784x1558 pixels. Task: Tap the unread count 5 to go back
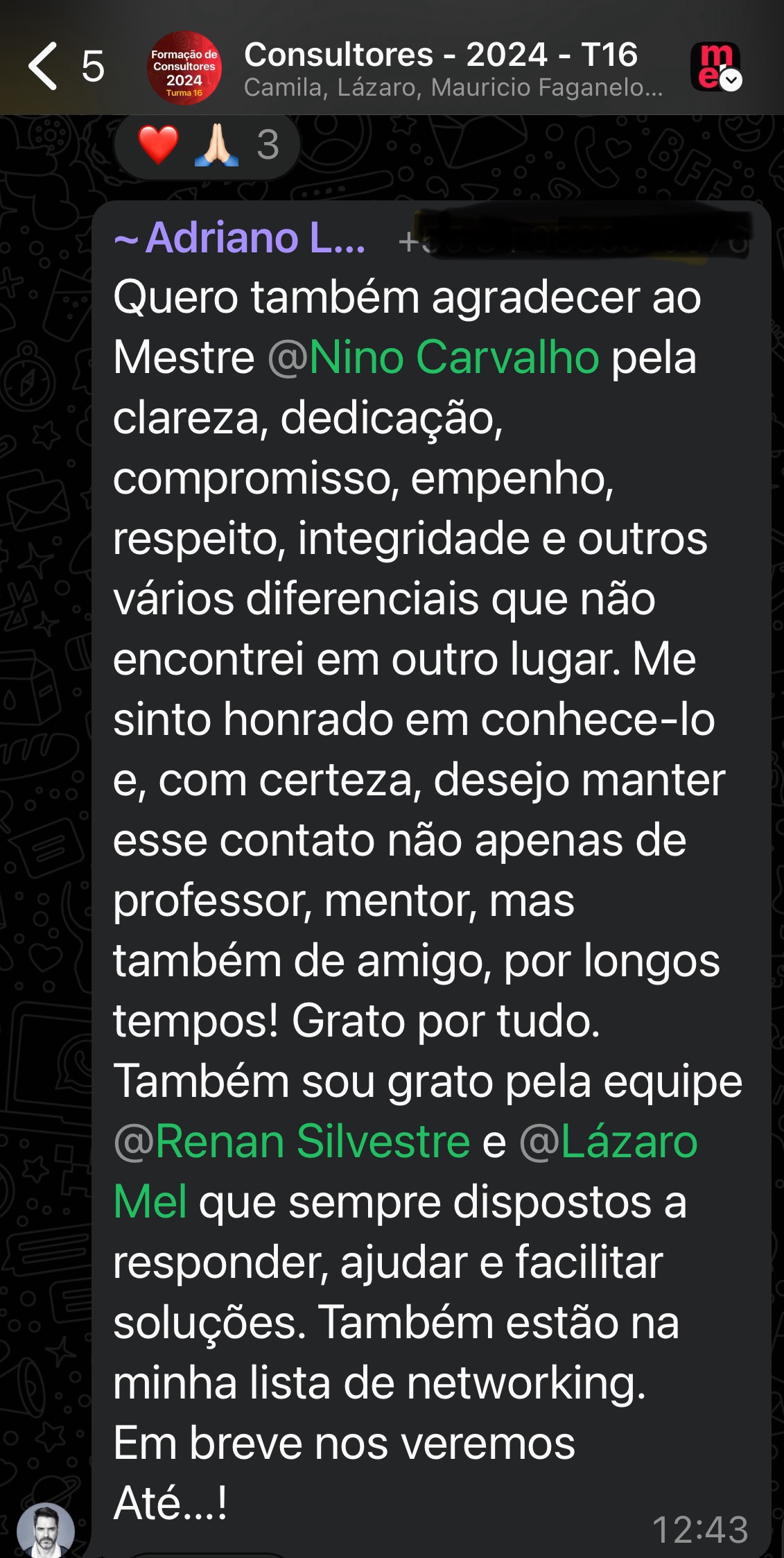click(x=94, y=67)
